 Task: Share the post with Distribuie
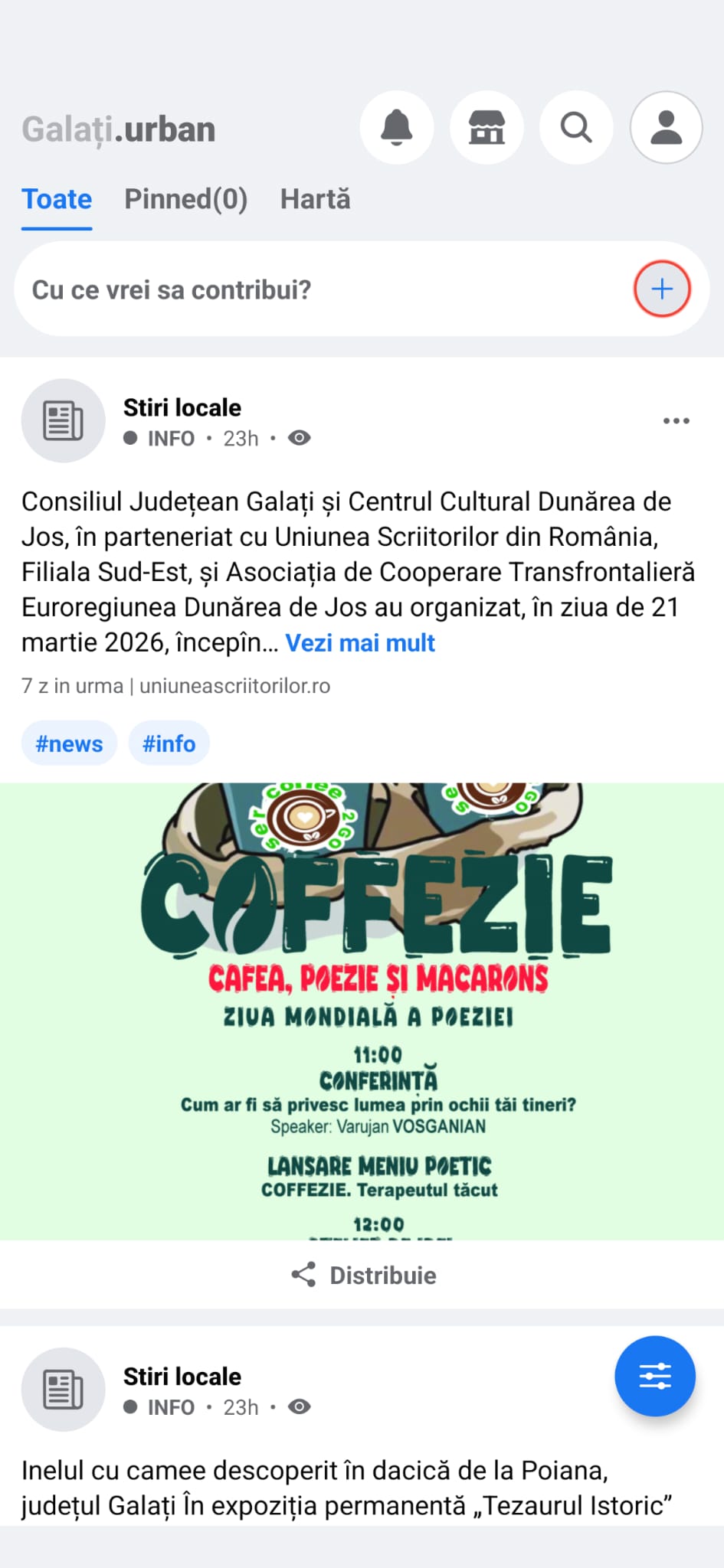(363, 1275)
